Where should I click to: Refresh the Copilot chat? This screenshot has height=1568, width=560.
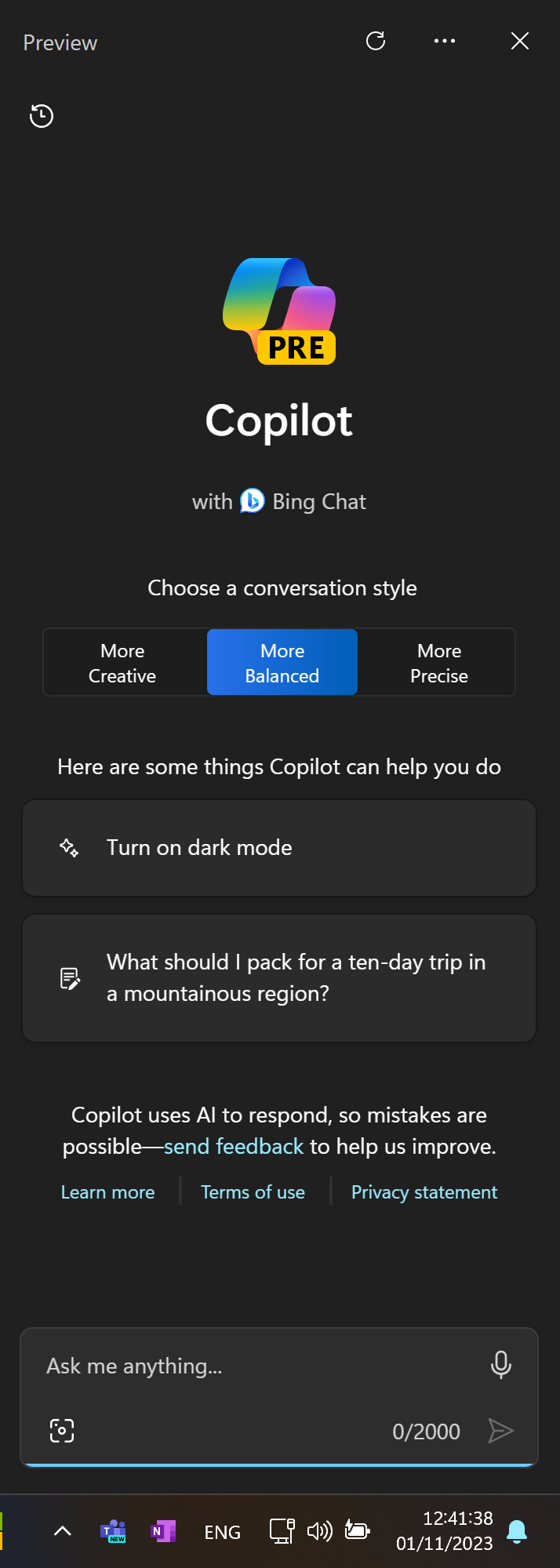point(376,41)
